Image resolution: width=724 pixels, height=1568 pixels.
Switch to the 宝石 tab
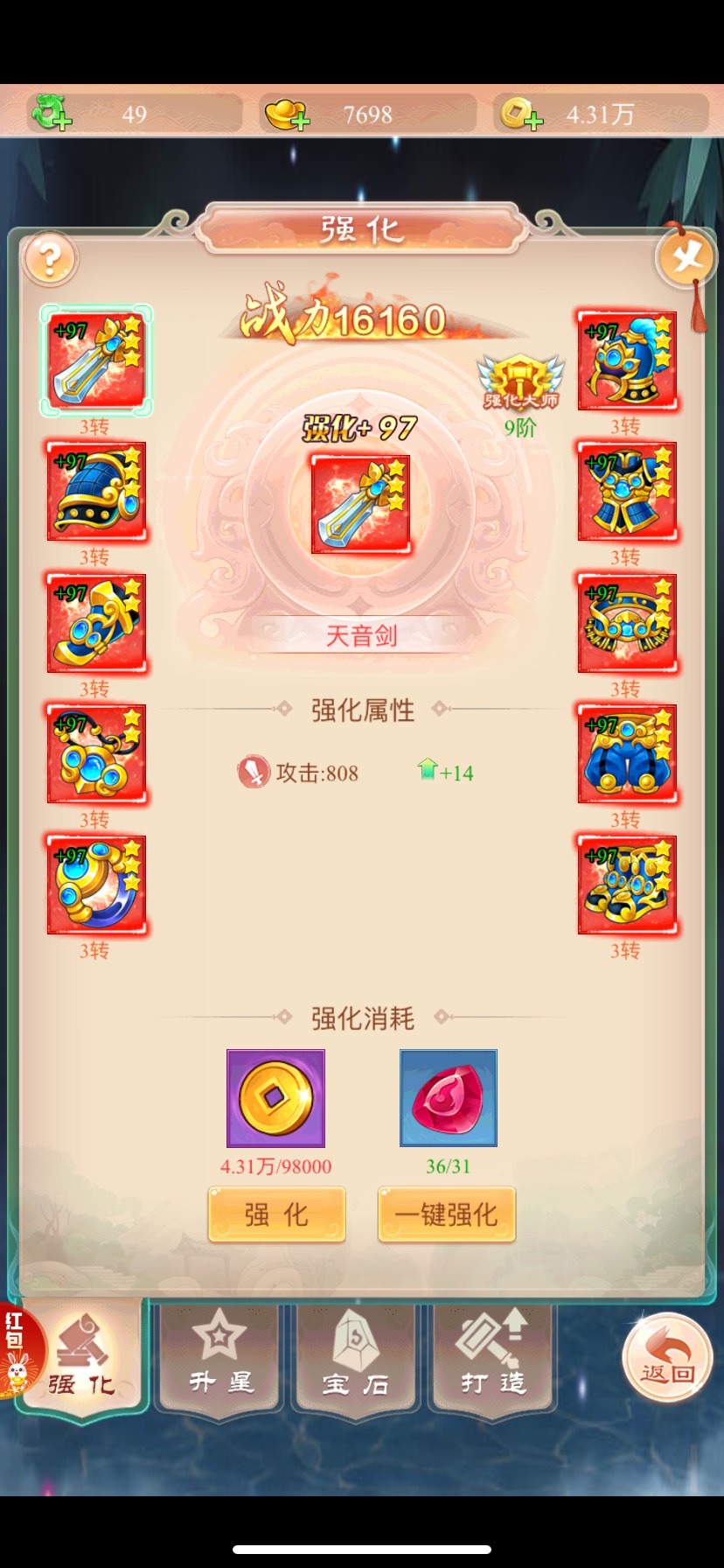355,1356
